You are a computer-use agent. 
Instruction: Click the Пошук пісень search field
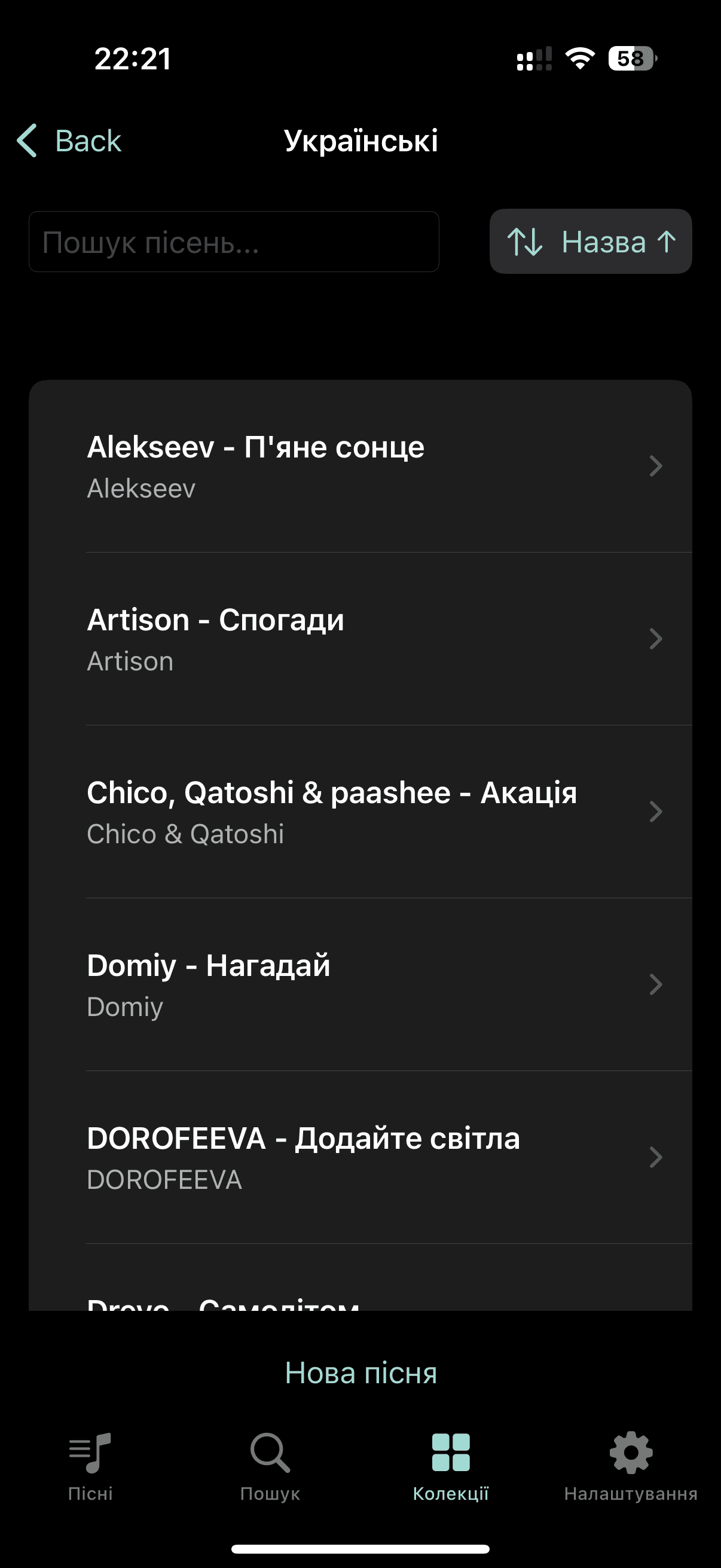click(234, 242)
